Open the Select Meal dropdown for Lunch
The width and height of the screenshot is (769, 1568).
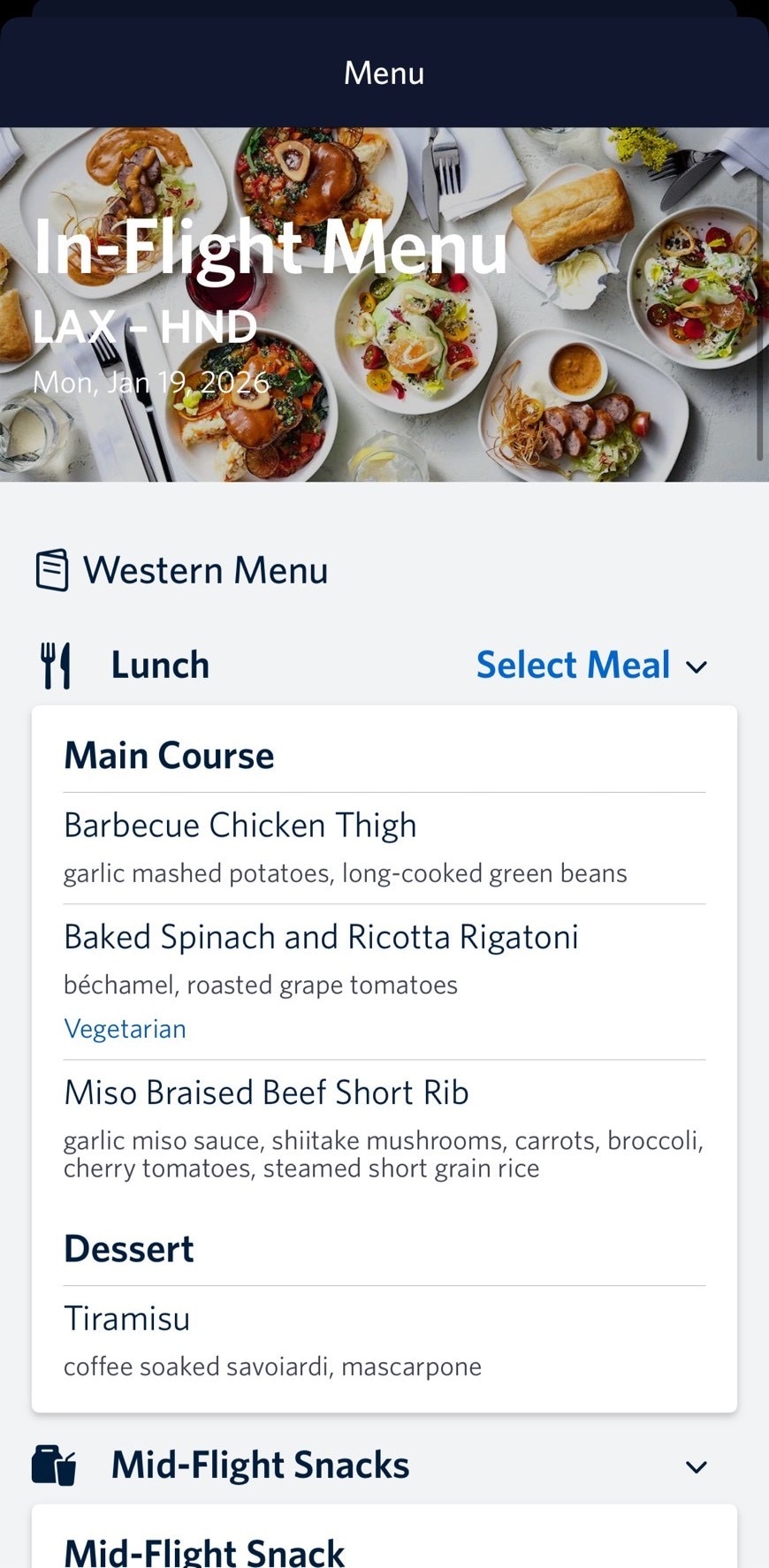tap(590, 666)
